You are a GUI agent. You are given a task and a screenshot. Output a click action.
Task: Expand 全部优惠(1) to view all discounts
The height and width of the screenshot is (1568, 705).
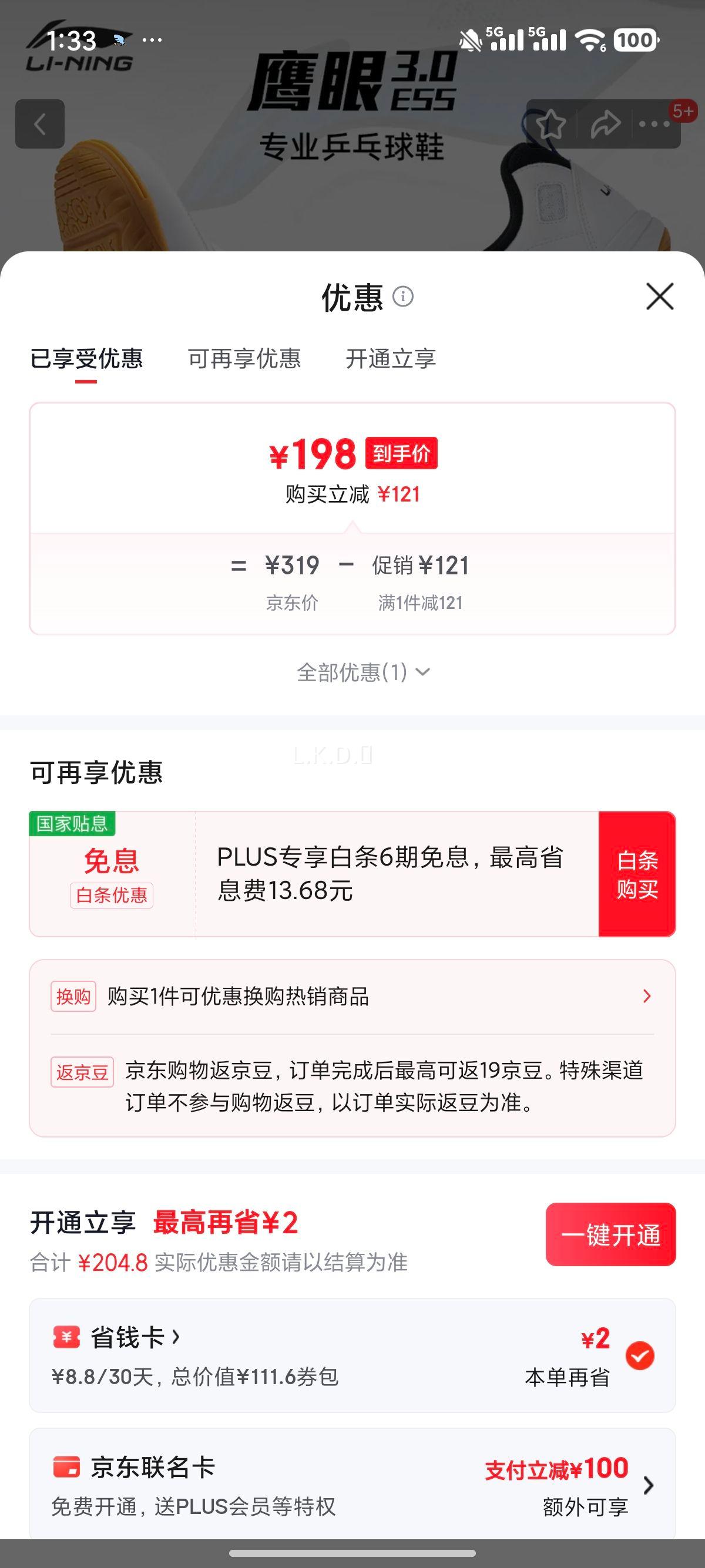tap(364, 673)
